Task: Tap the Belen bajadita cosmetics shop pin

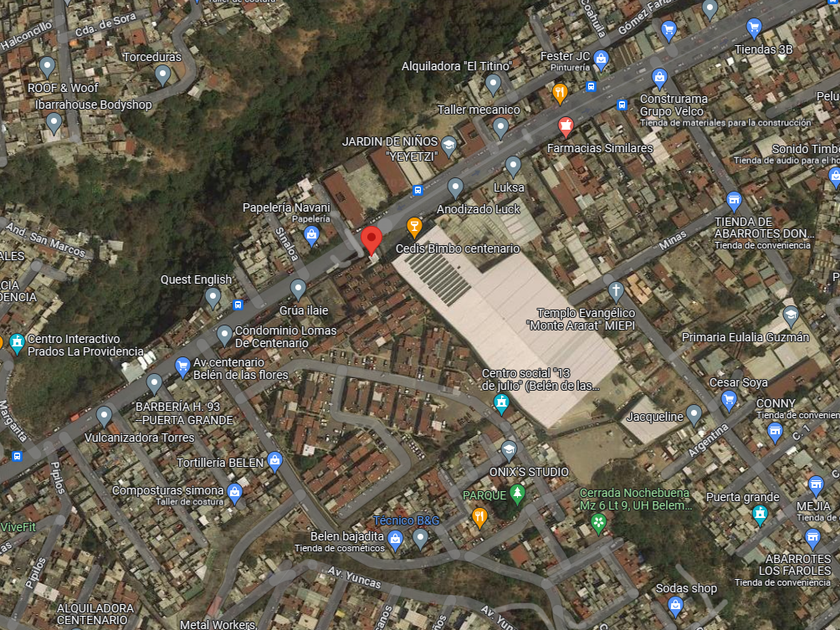Action: point(395,539)
